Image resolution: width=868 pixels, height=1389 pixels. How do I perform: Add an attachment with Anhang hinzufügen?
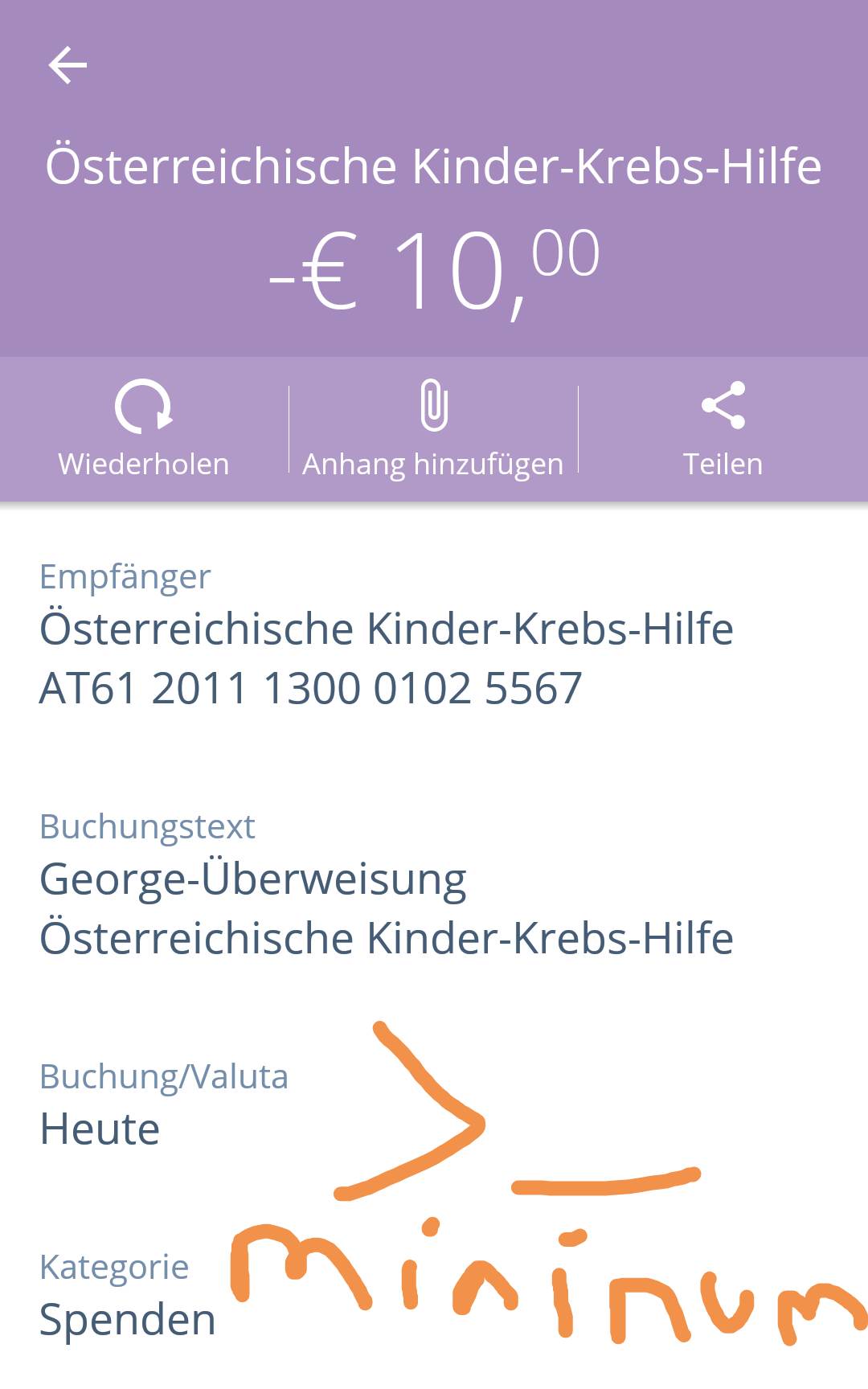click(x=433, y=429)
